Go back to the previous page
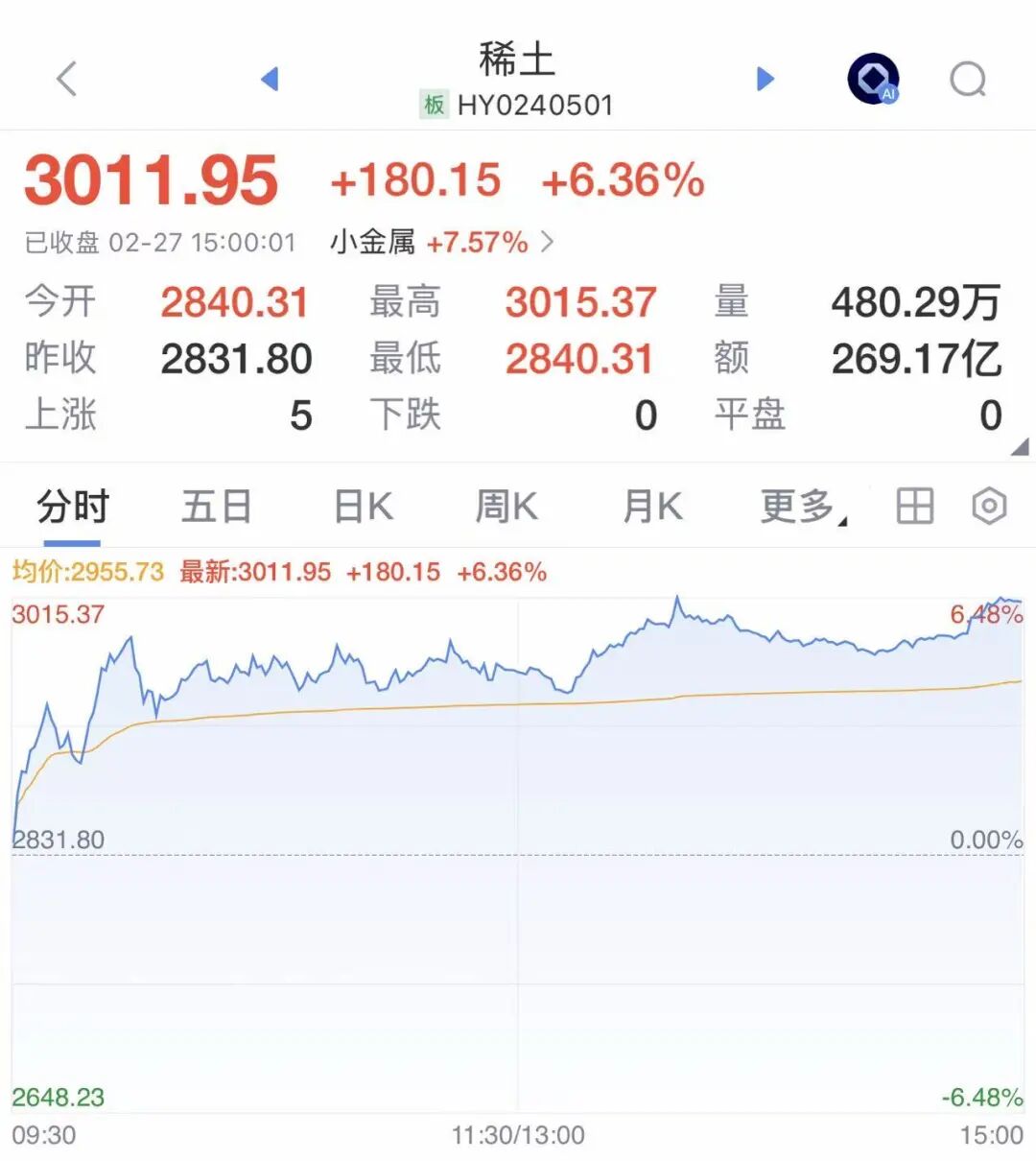 pyautogui.click(x=66, y=79)
